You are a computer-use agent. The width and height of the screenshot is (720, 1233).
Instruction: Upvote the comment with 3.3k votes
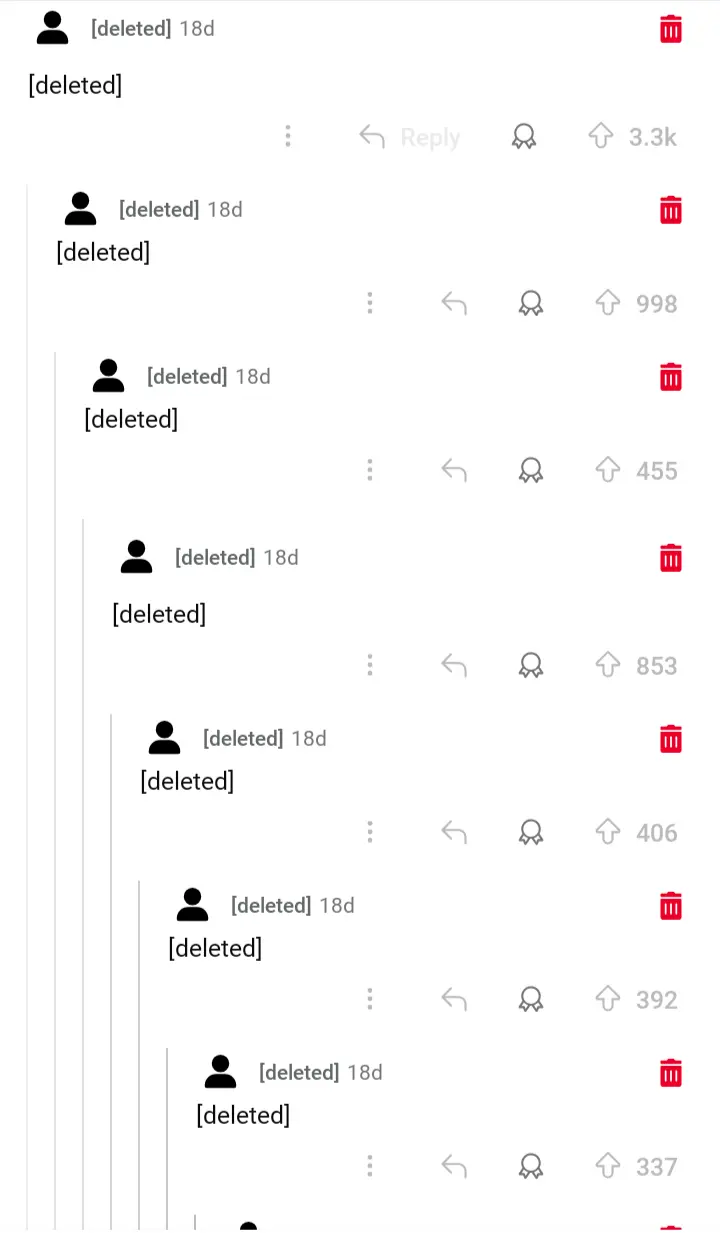click(x=600, y=136)
